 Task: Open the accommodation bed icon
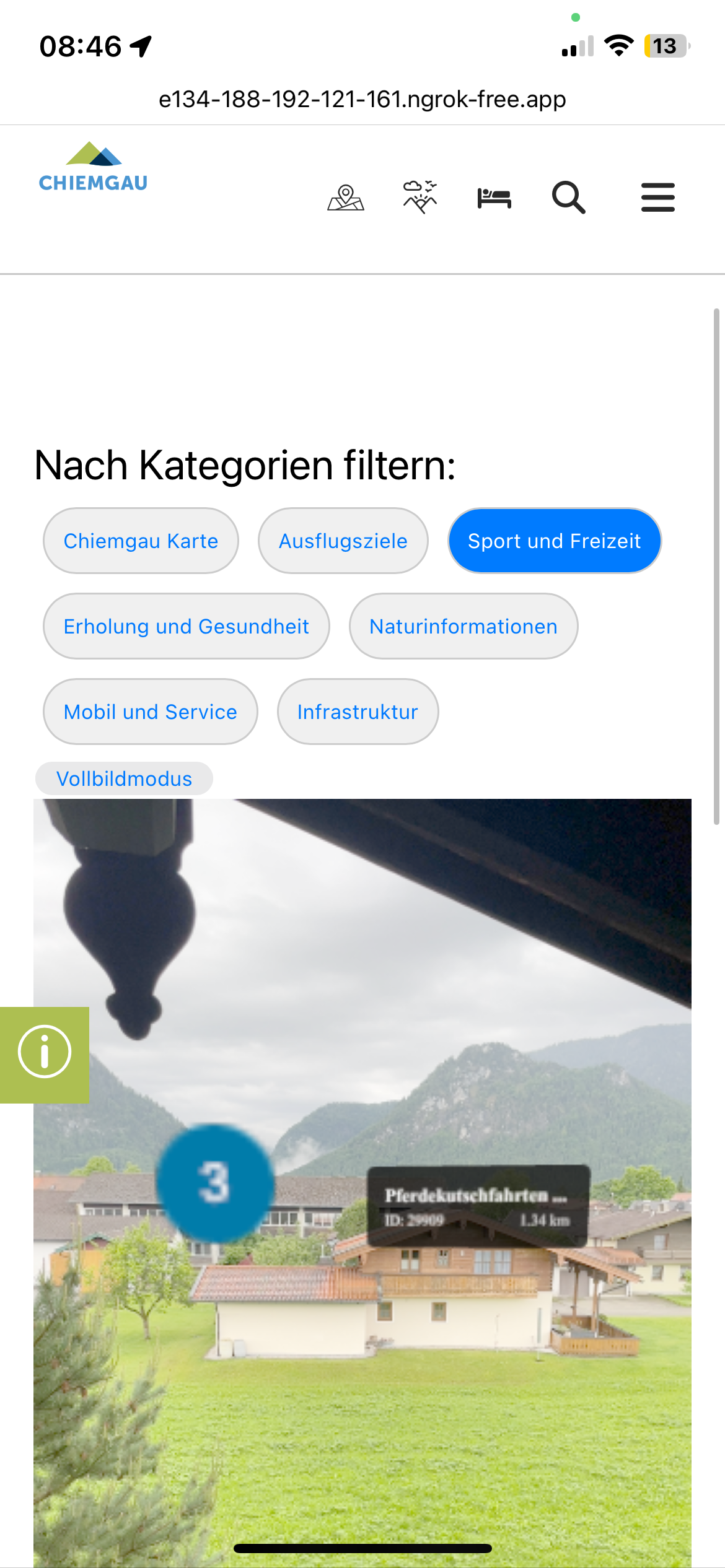click(x=494, y=198)
